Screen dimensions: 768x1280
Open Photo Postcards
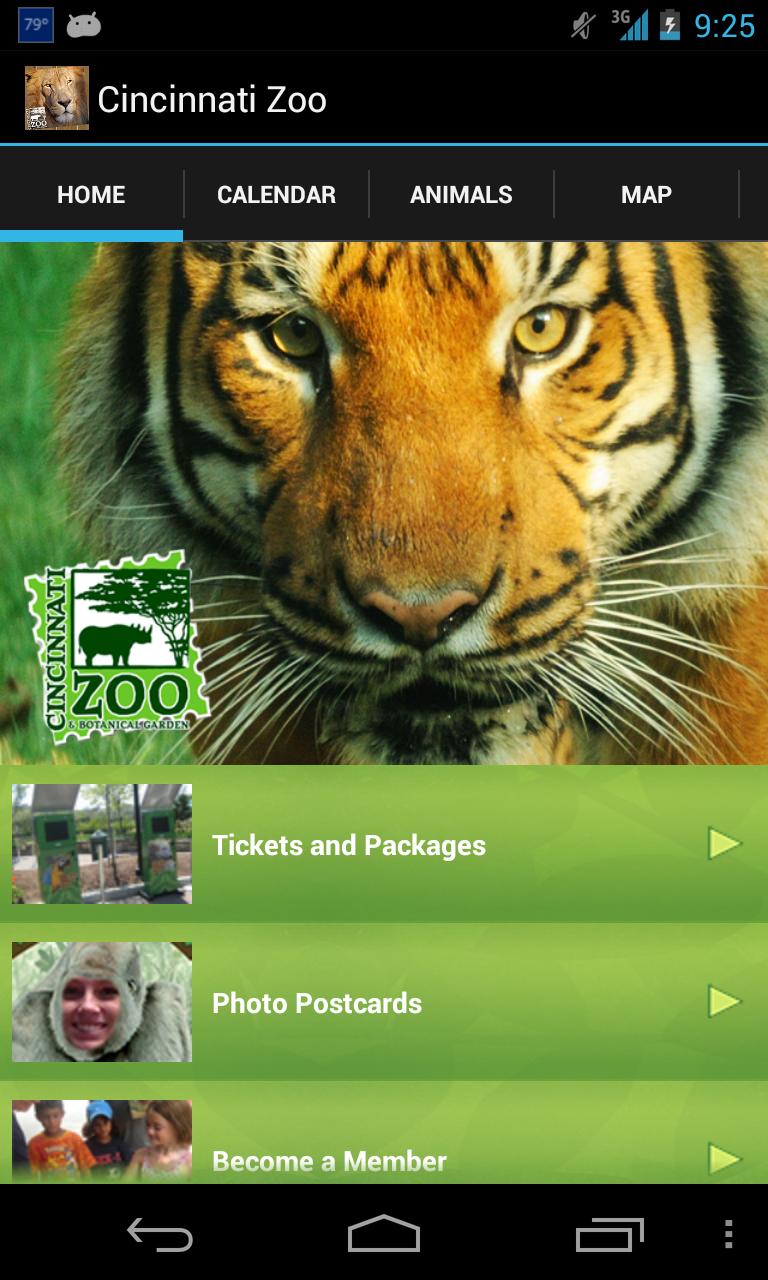[x=384, y=1002]
